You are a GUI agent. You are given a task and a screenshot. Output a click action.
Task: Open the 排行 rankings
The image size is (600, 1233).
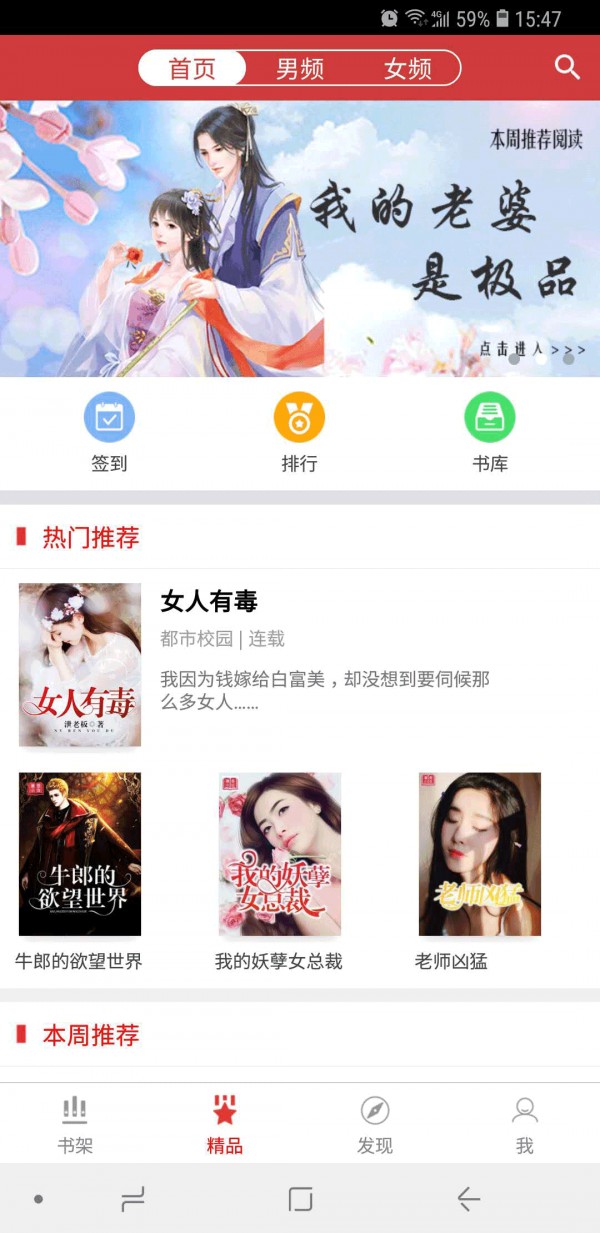point(299,430)
